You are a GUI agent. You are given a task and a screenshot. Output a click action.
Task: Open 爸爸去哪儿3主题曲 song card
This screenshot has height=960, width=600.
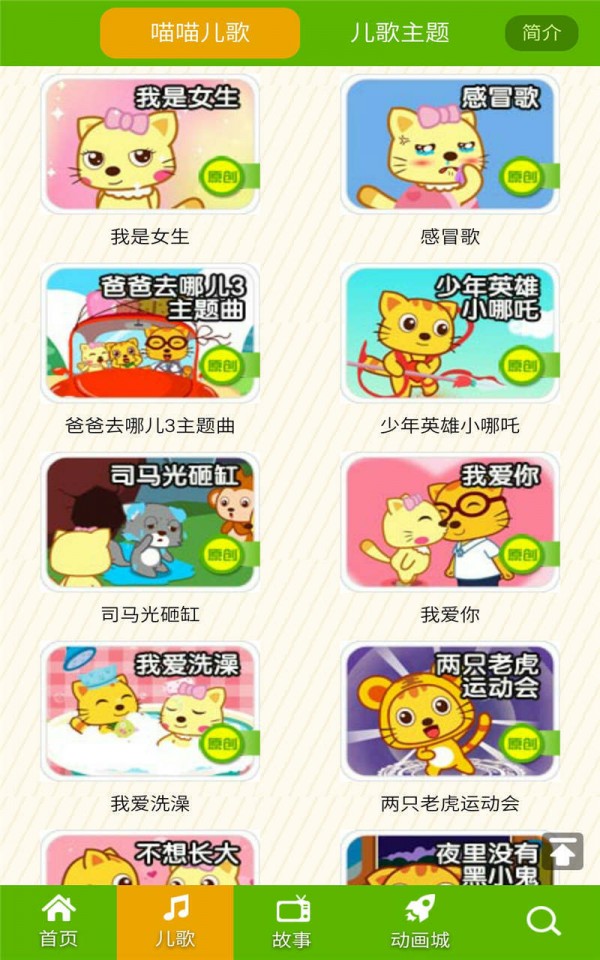tap(150, 332)
